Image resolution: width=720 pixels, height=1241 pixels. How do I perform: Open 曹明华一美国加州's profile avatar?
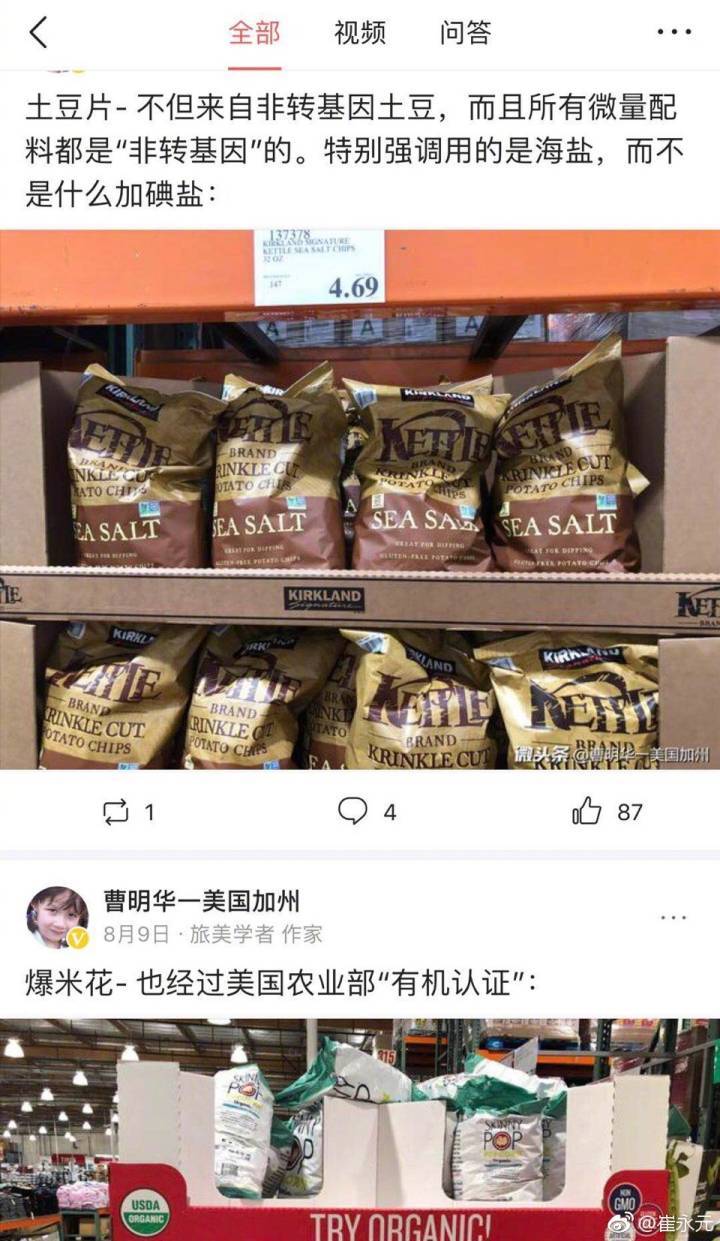(x=57, y=916)
